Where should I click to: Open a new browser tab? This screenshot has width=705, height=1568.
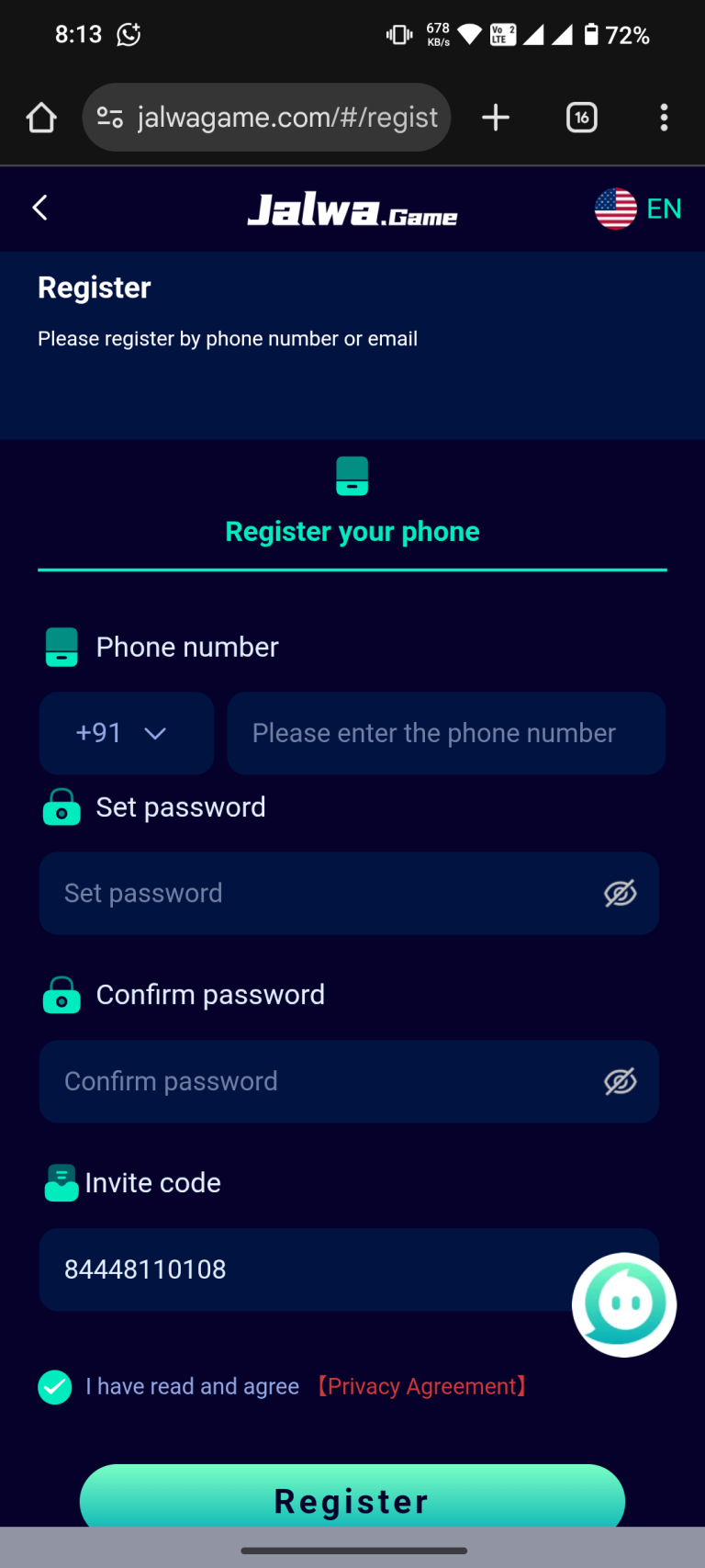(x=496, y=118)
